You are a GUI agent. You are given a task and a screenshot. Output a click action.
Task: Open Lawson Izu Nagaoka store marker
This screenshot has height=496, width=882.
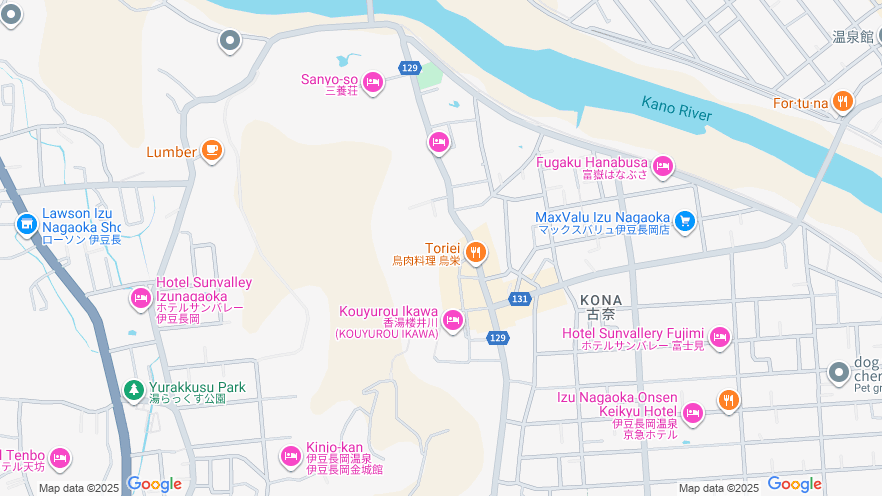tap(27, 225)
